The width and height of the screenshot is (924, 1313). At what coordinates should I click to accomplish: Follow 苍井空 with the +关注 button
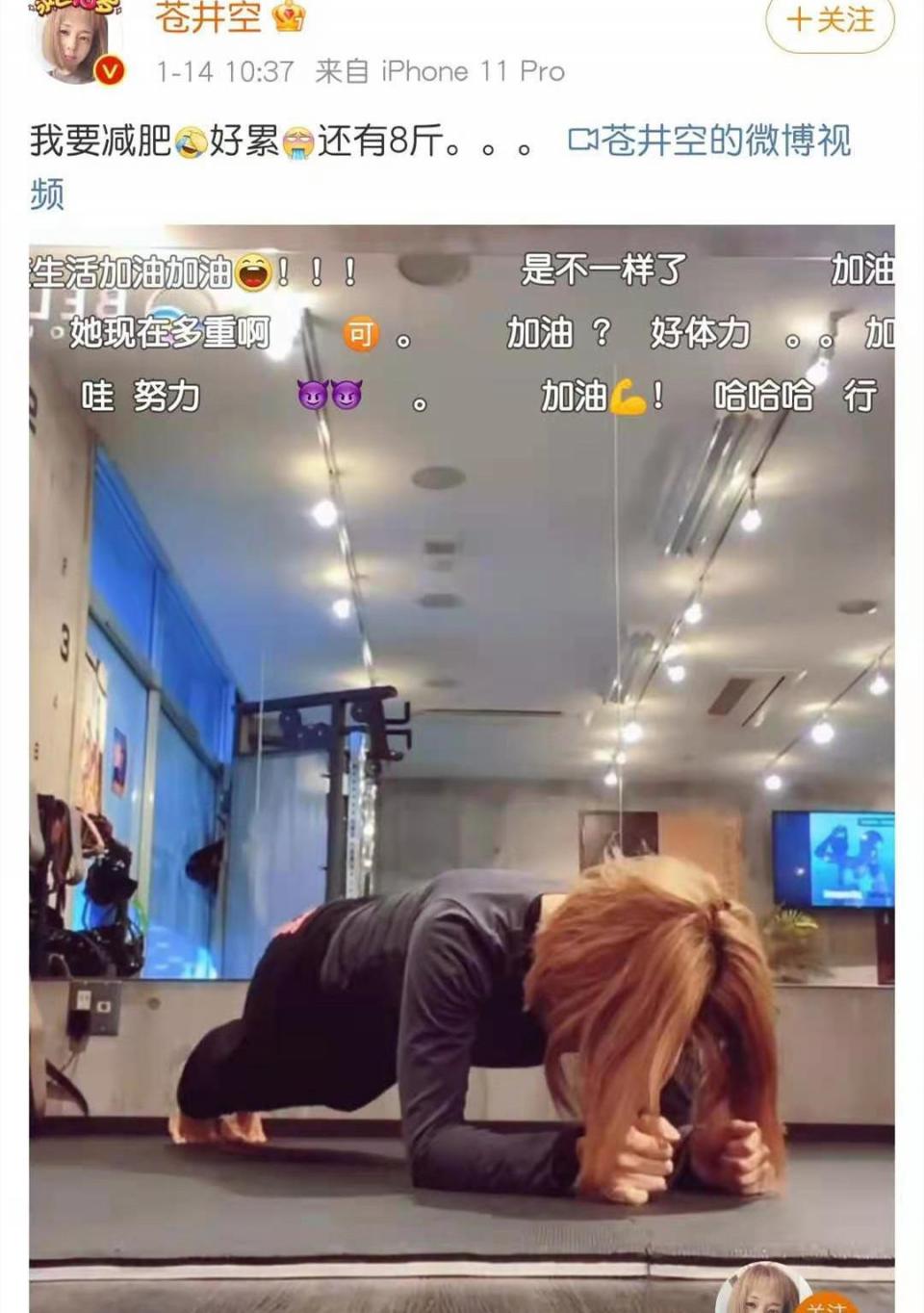tap(830, 21)
